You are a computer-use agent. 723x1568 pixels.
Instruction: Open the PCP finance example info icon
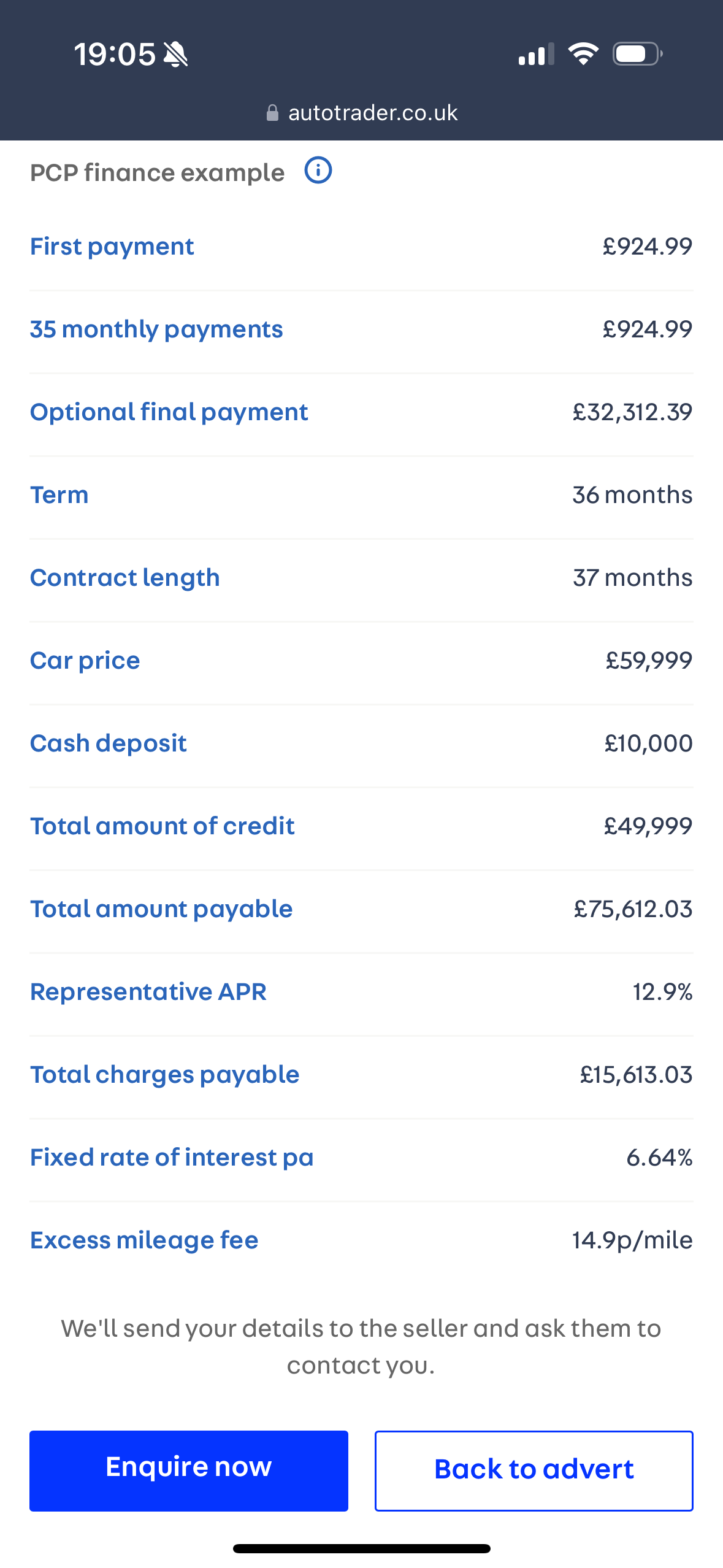pyautogui.click(x=318, y=171)
